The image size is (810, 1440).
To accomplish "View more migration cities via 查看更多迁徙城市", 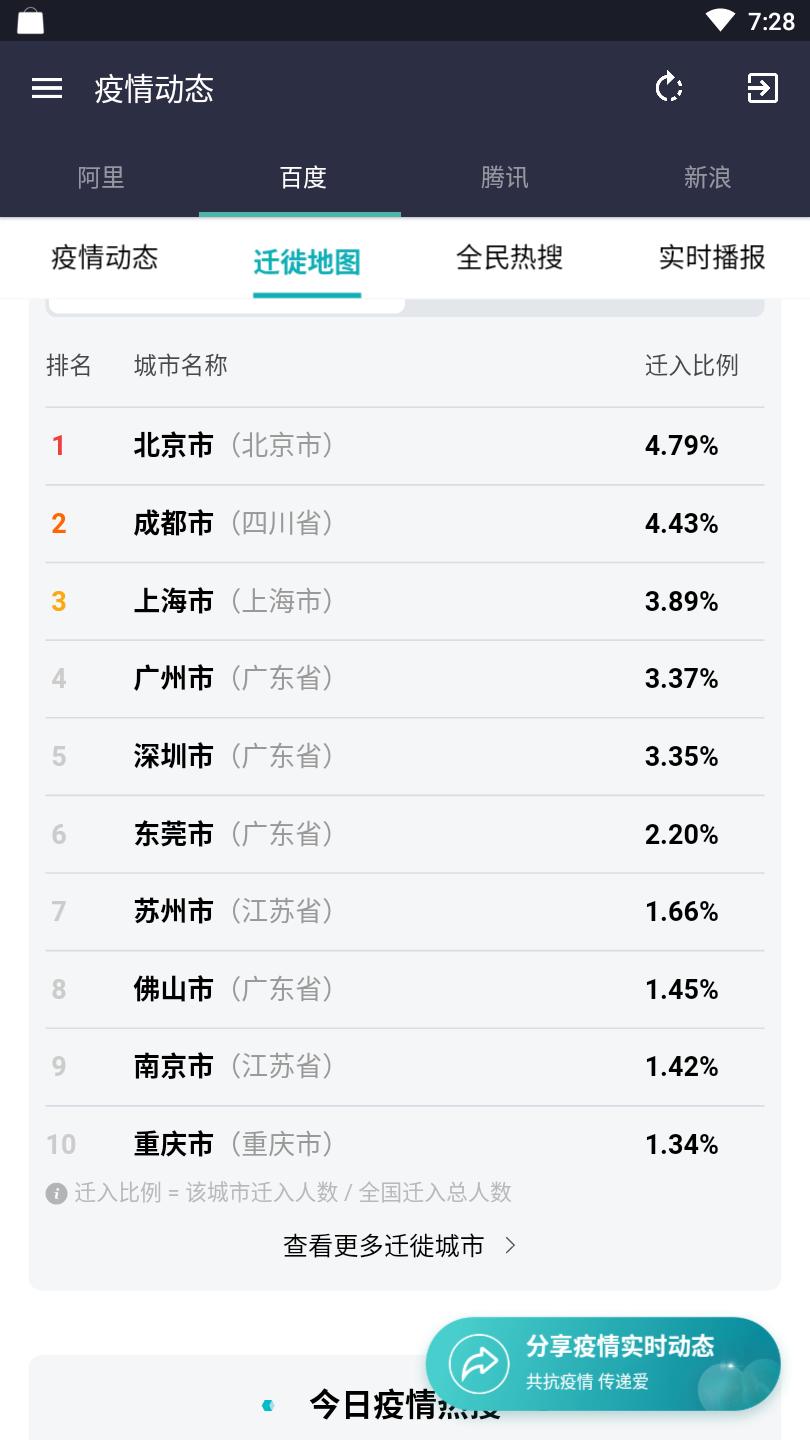I will pos(400,1246).
